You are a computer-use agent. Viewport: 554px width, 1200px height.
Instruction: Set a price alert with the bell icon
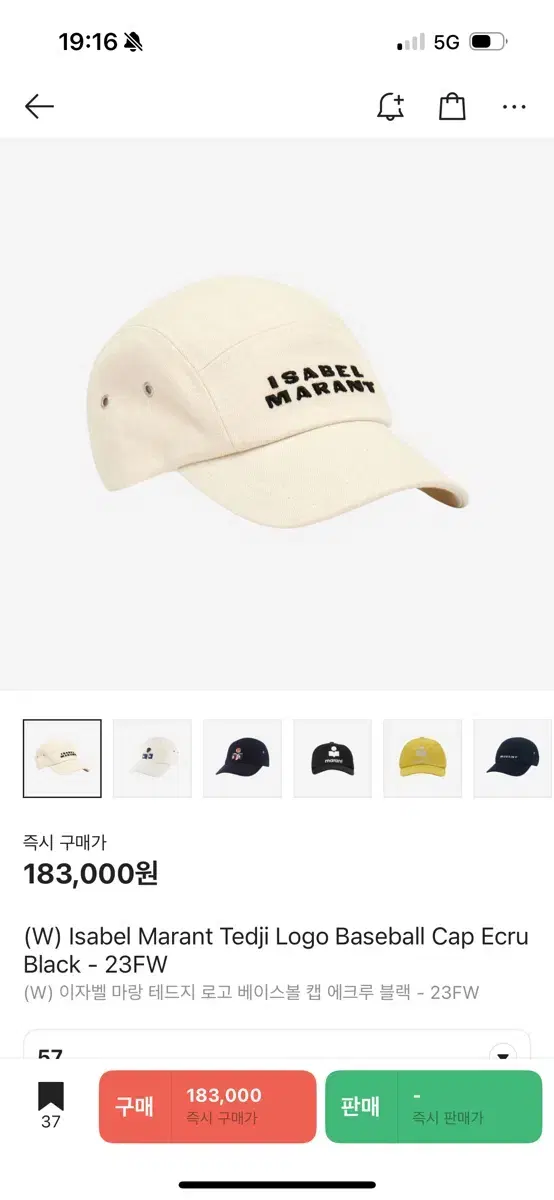391,107
